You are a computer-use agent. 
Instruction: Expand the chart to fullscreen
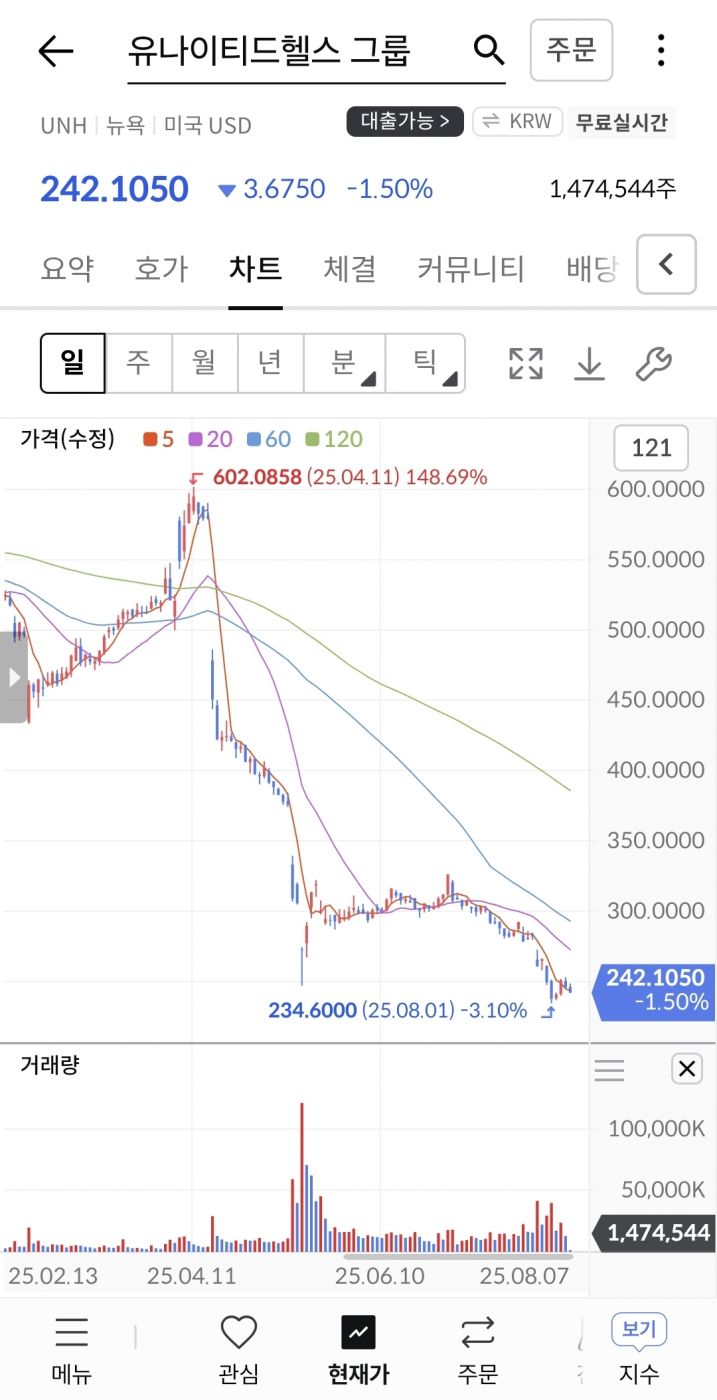coord(526,364)
